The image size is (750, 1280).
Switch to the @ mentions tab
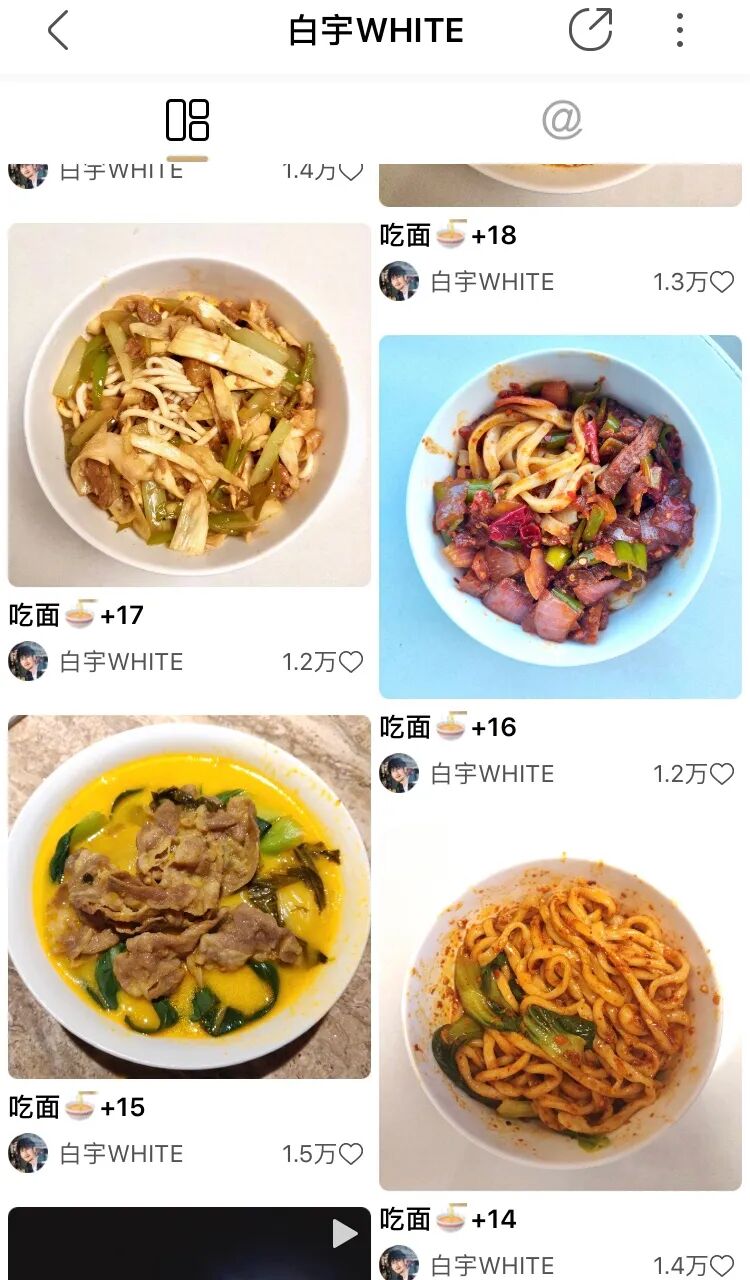coord(562,121)
